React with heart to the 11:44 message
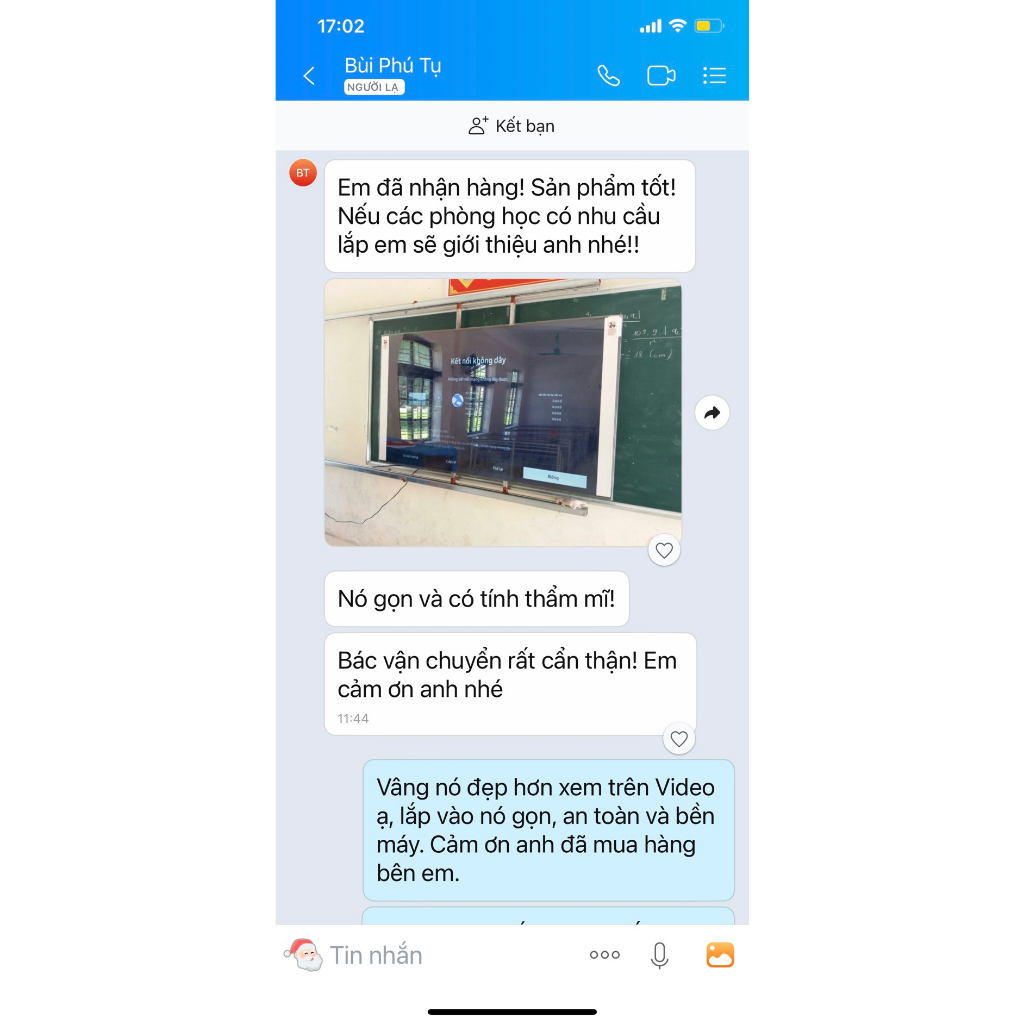This screenshot has width=1024, height=1024. pyautogui.click(x=679, y=739)
